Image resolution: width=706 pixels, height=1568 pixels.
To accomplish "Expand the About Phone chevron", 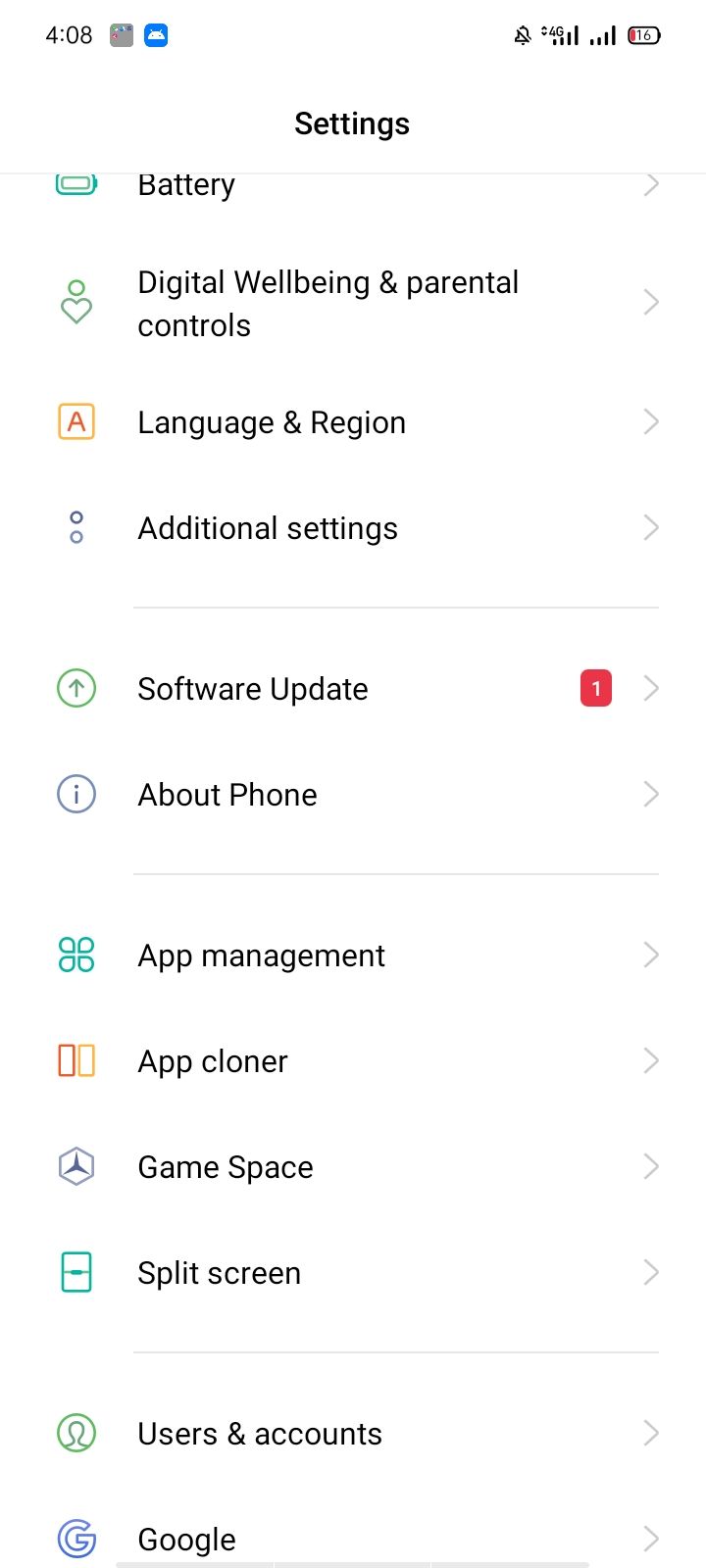I will 651,794.
